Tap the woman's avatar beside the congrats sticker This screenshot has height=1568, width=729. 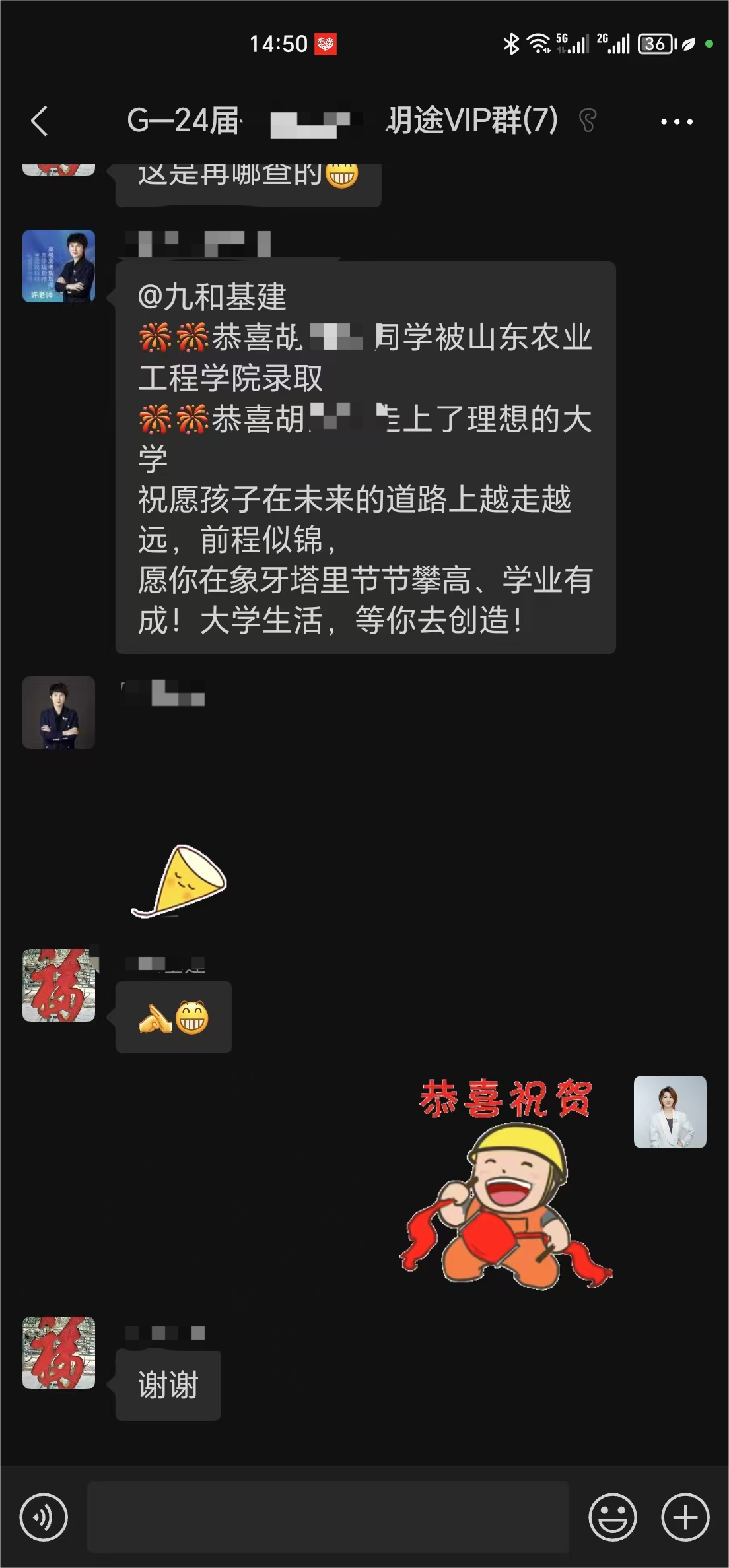point(670,1111)
